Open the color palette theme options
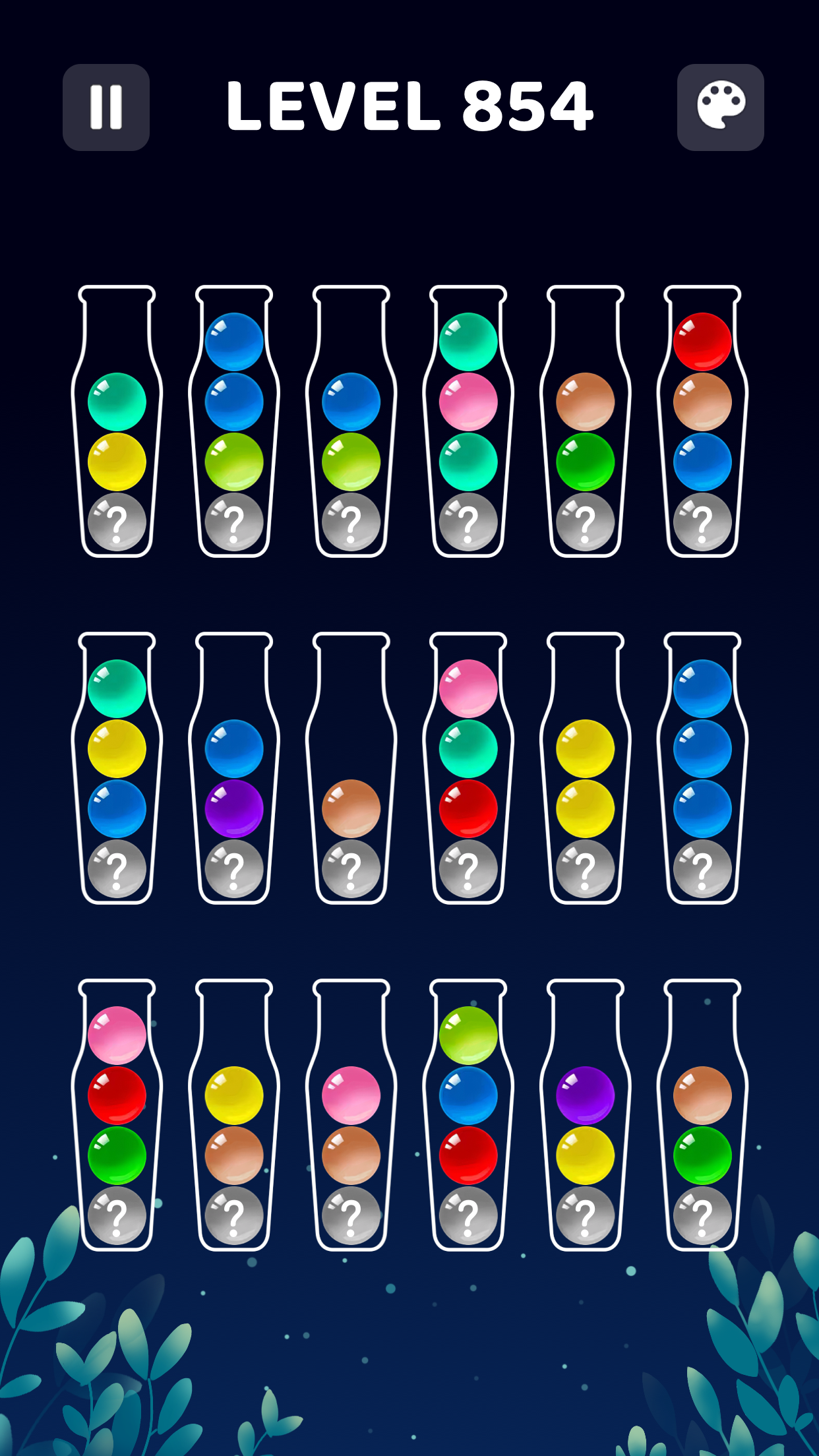 tap(720, 107)
